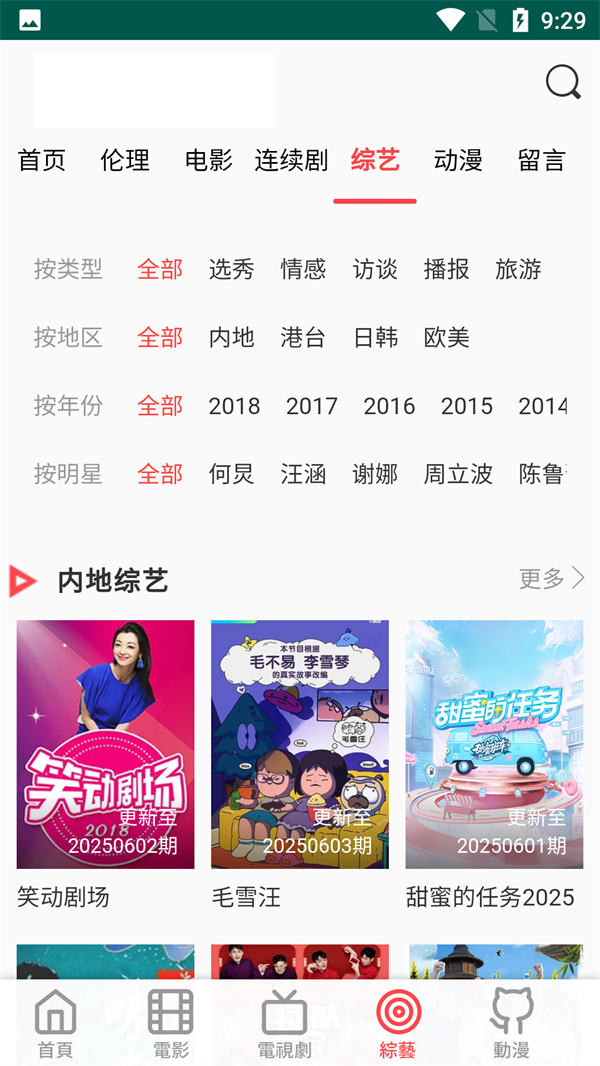
Task: Tap 更多 next to 内地综艺
Action: 551,578
